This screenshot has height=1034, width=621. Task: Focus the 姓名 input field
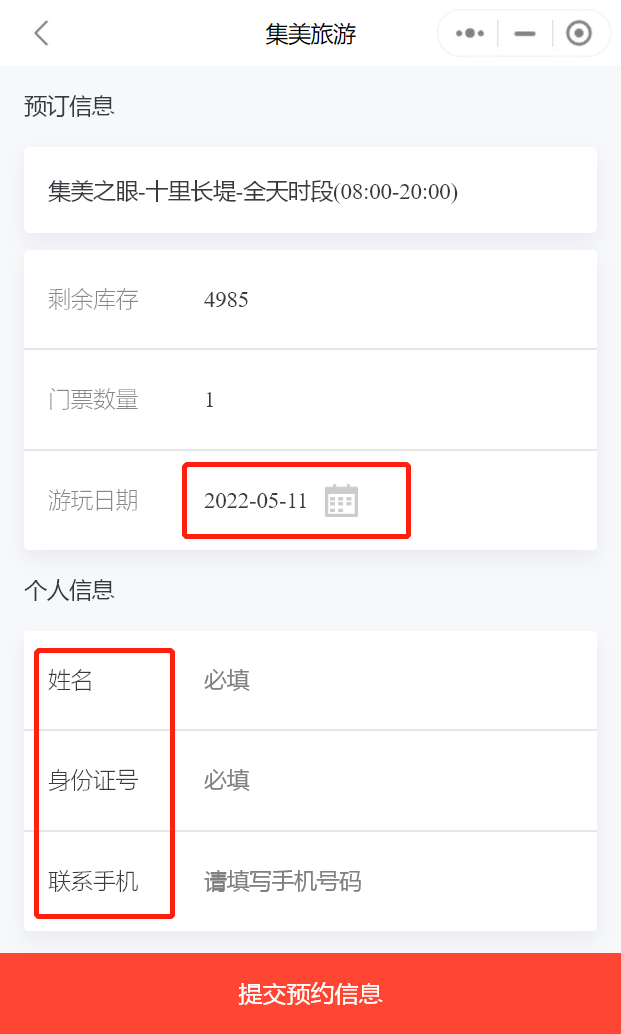(x=390, y=681)
